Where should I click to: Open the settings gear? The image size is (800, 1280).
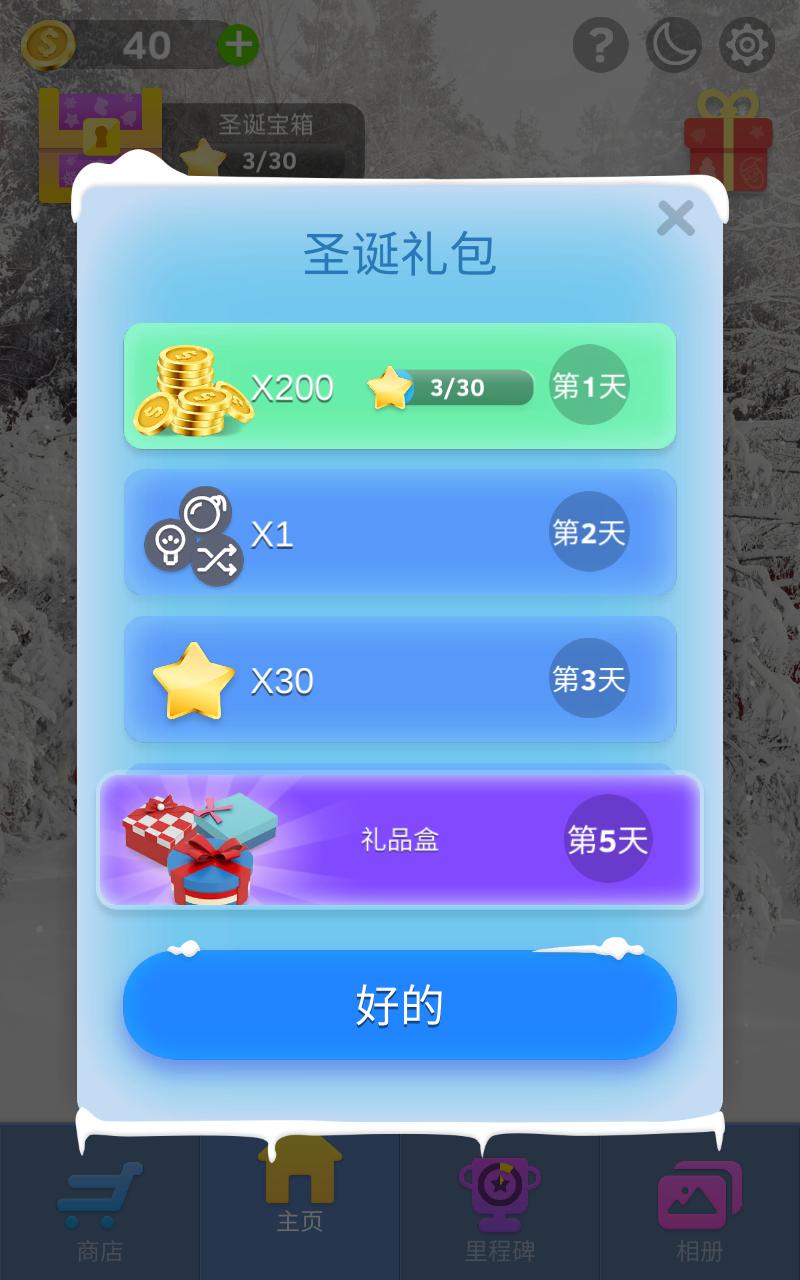pos(746,45)
